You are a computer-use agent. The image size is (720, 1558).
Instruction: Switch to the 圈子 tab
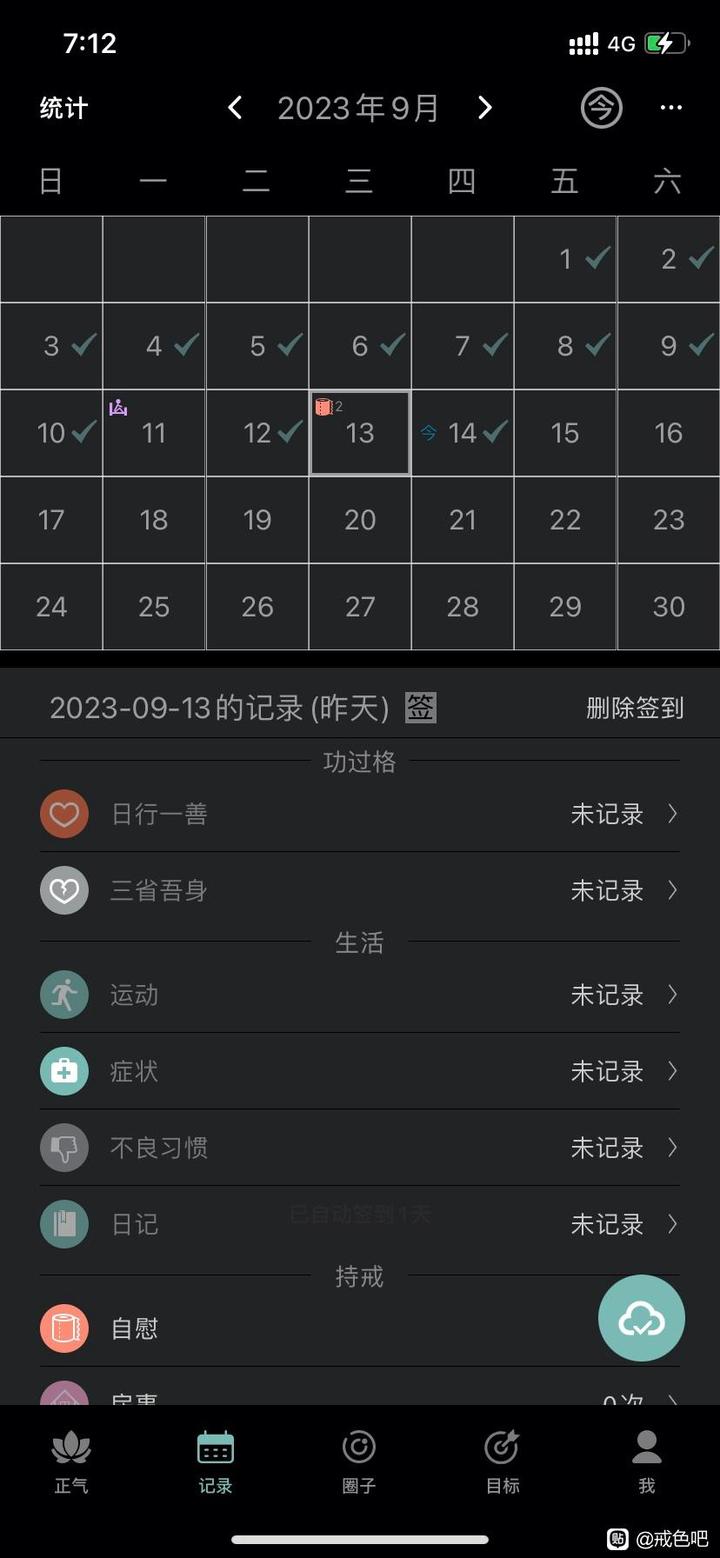tap(358, 1460)
